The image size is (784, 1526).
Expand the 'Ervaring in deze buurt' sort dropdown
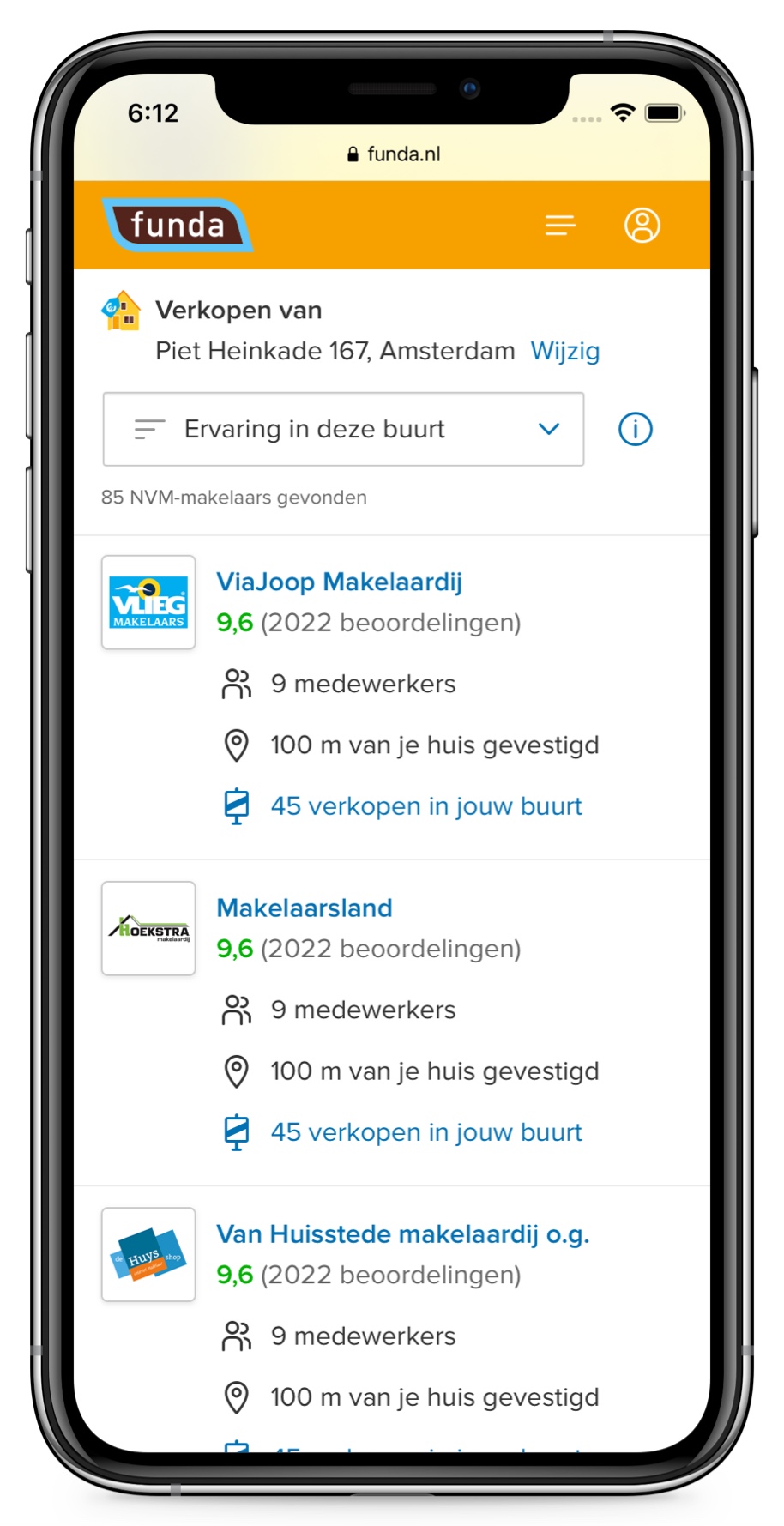pyautogui.click(x=343, y=429)
